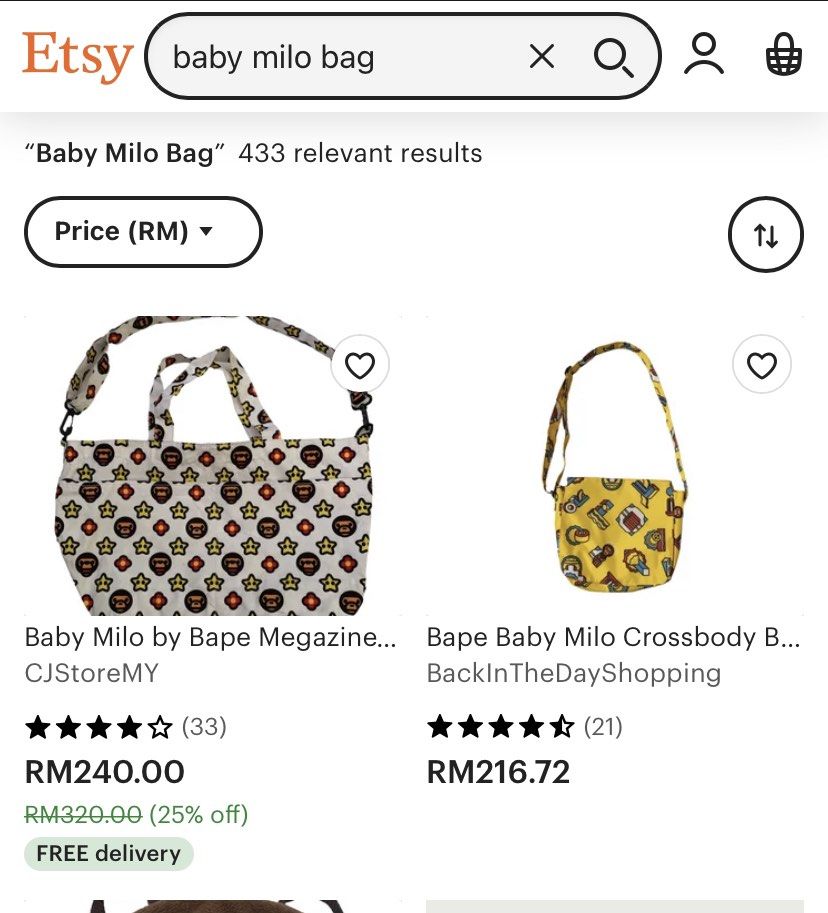This screenshot has width=828, height=913.
Task: View your shopping basket
Action: click(784, 56)
